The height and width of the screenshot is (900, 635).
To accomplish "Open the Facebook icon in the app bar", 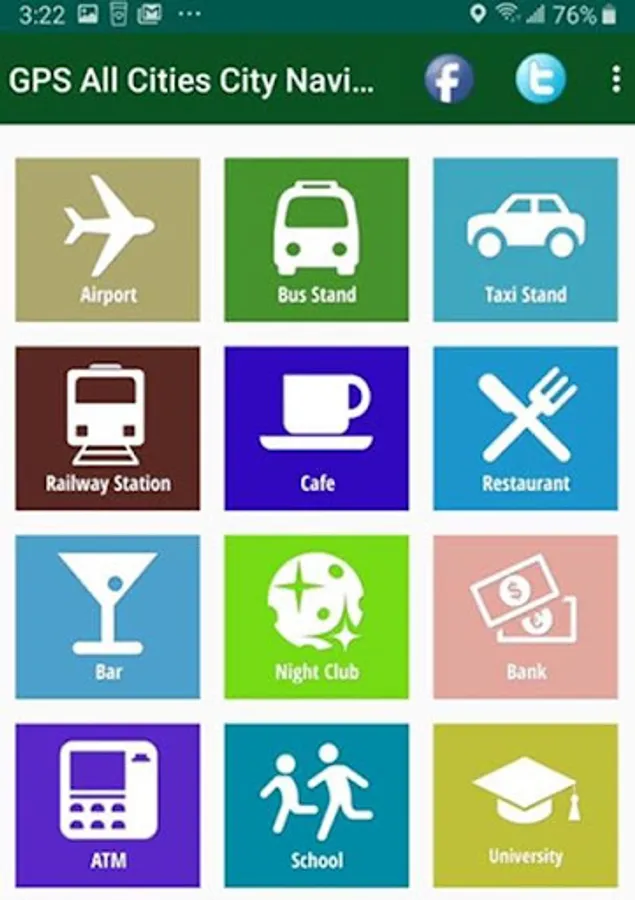I will pos(448,79).
